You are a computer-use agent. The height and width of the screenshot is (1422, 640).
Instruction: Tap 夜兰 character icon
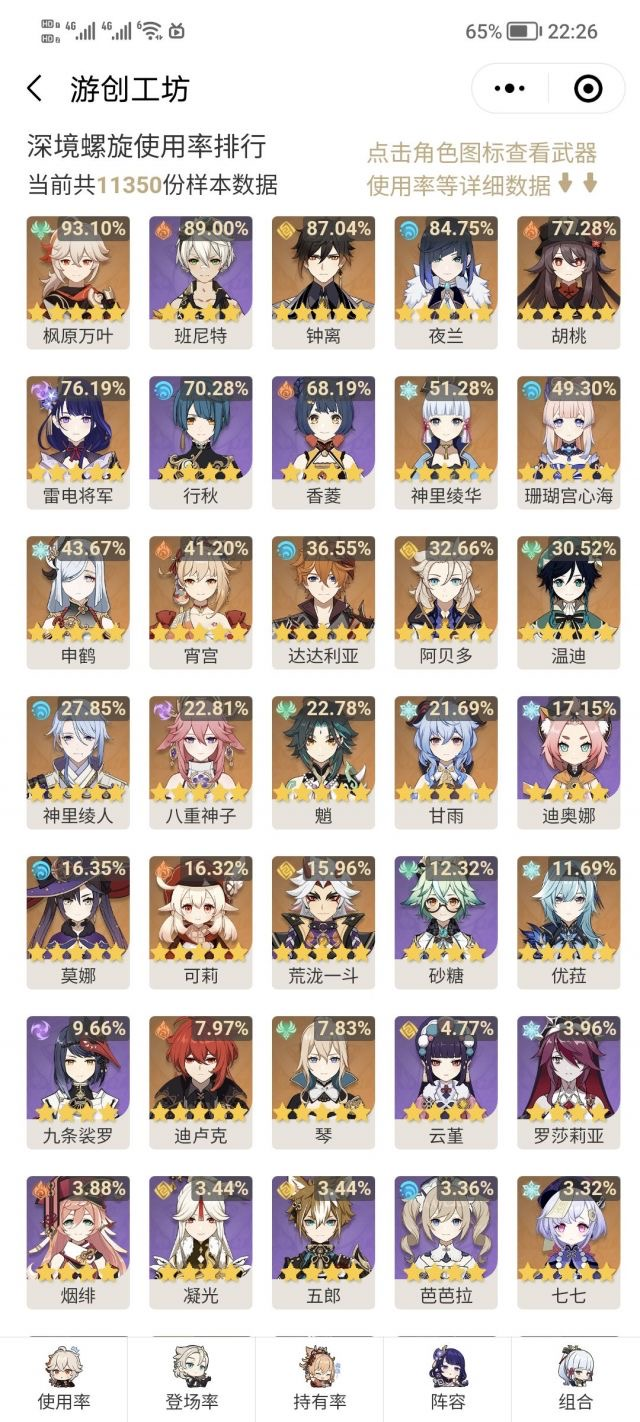click(x=446, y=270)
